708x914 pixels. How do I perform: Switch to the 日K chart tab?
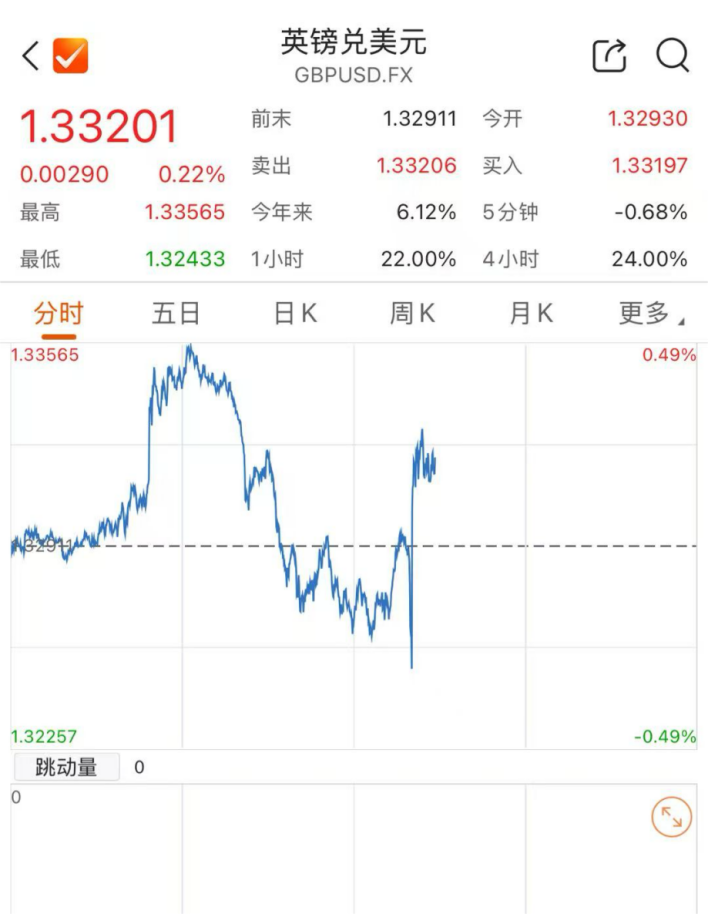click(x=295, y=314)
